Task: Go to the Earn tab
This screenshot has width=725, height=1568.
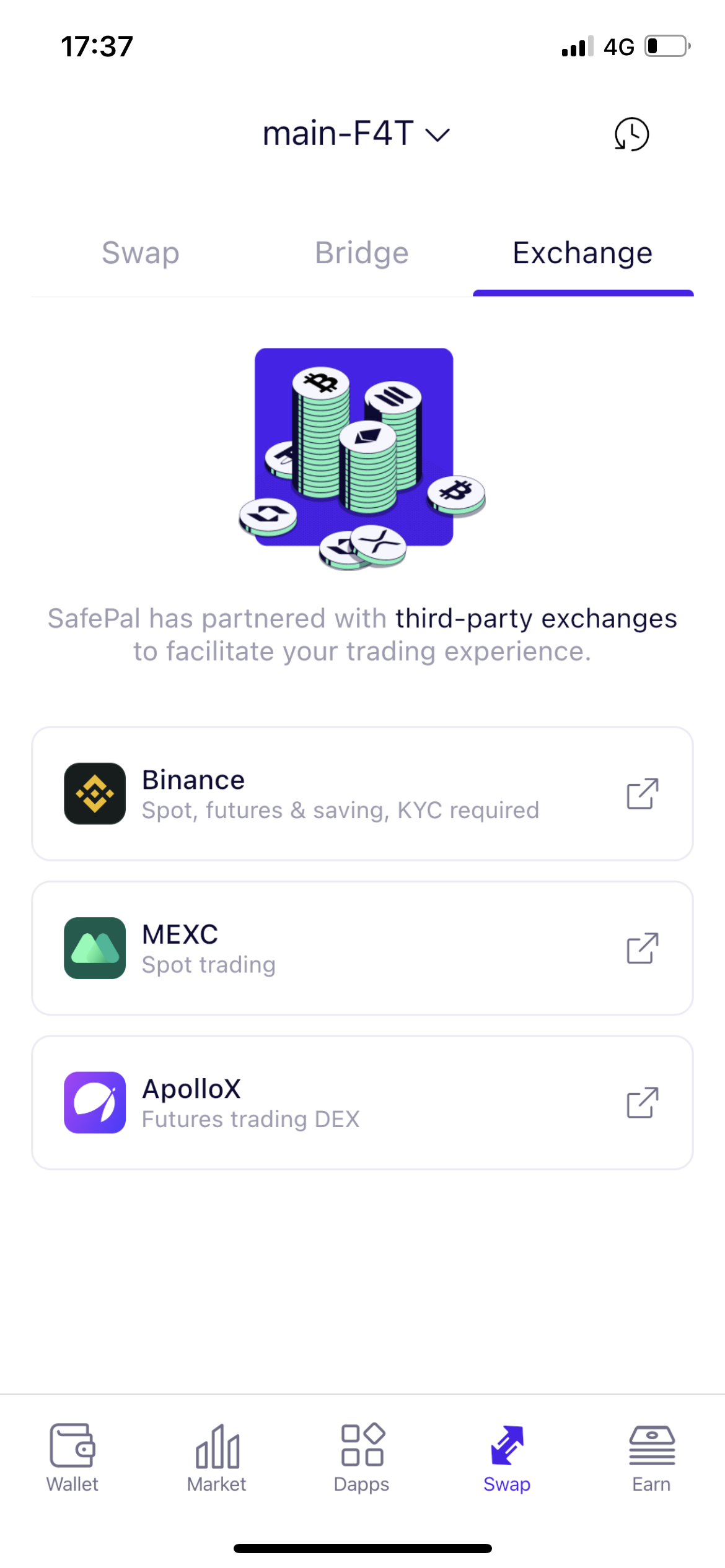Action: tap(651, 1458)
